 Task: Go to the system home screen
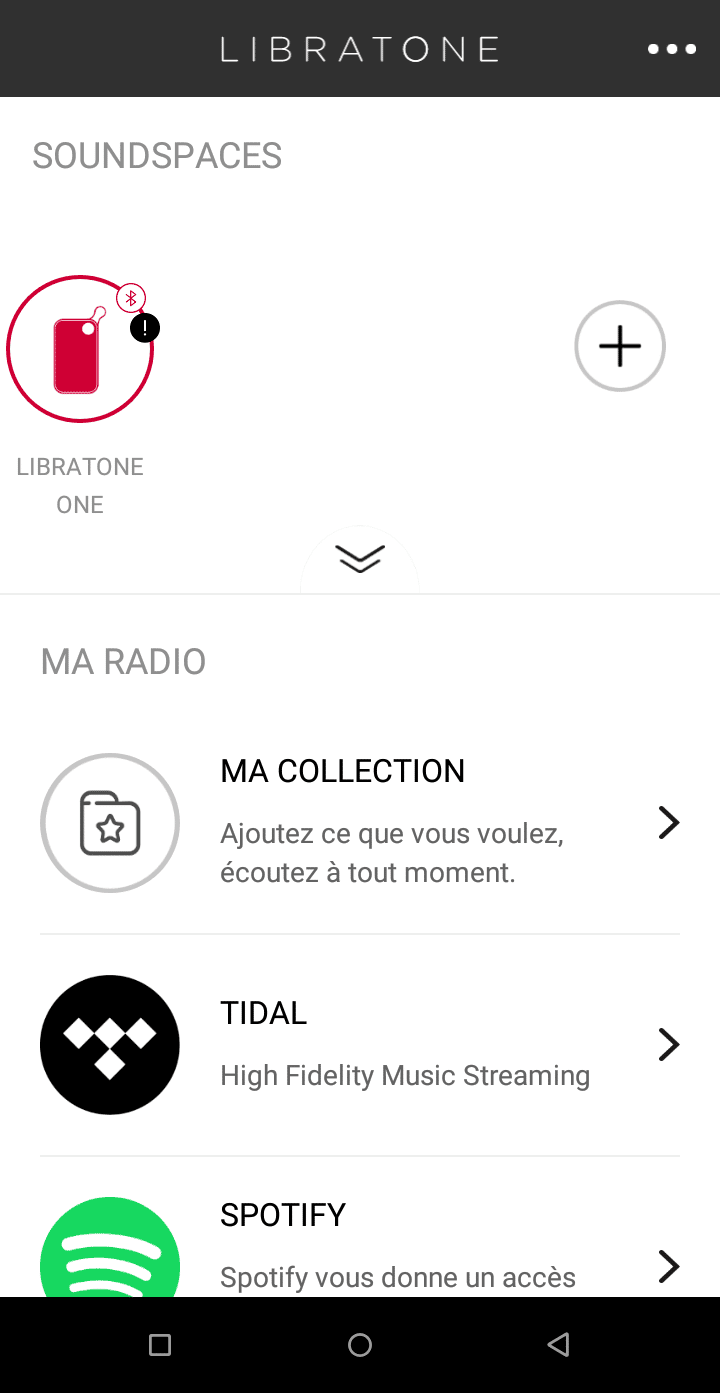tap(360, 1345)
